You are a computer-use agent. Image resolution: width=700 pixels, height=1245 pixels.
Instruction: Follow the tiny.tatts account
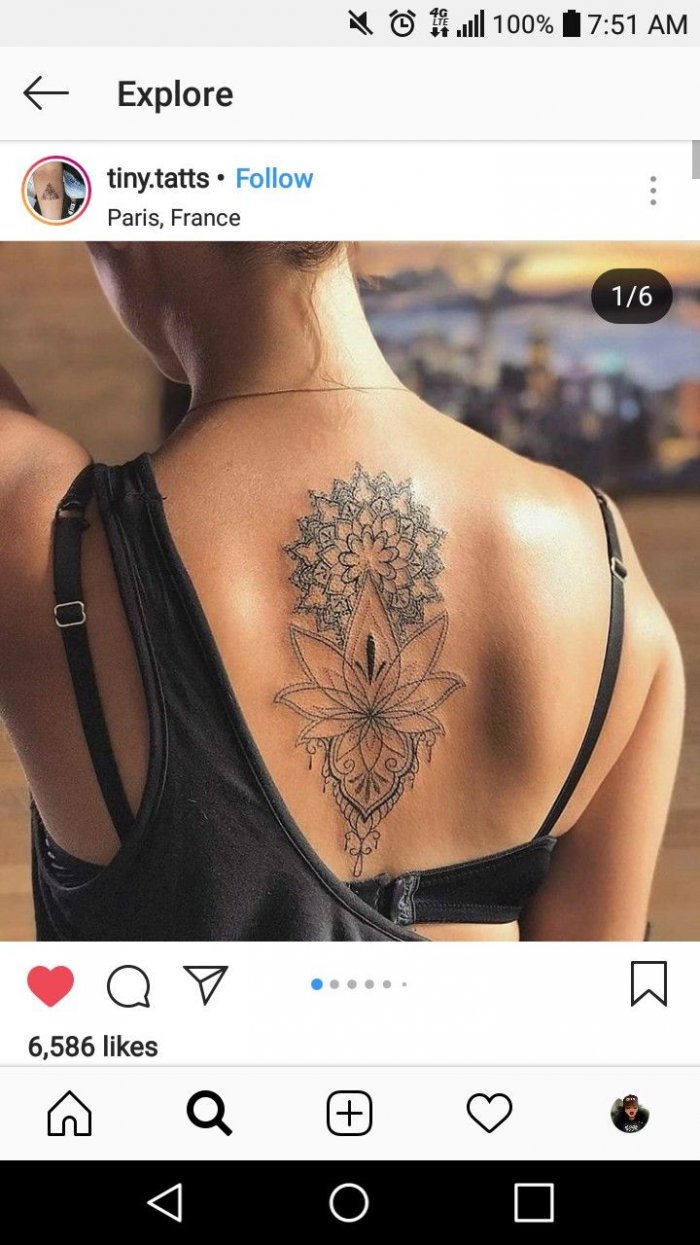click(274, 179)
